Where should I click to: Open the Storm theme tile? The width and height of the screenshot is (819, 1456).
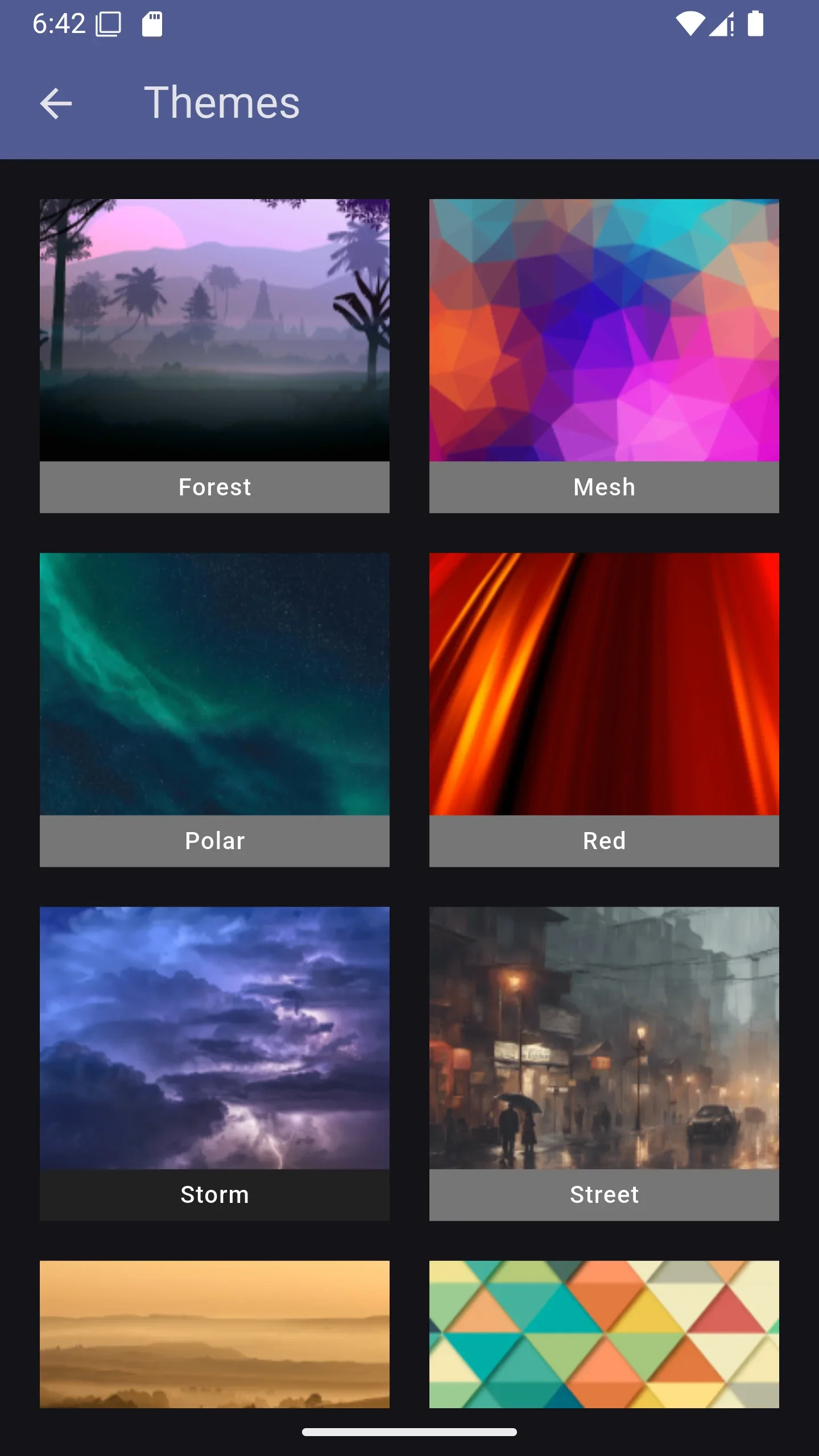[x=214, y=1063]
